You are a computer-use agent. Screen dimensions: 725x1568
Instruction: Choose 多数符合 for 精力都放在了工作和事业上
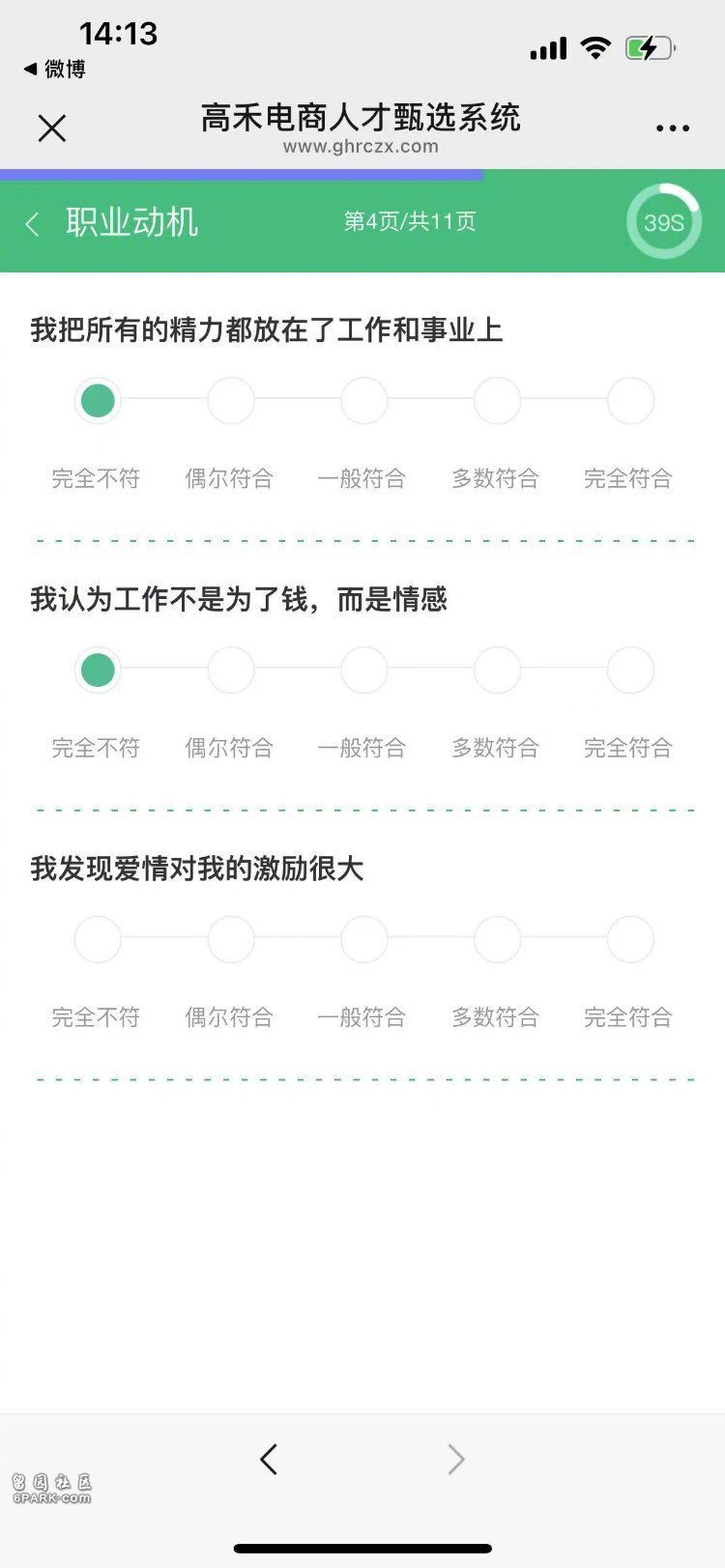(x=497, y=401)
